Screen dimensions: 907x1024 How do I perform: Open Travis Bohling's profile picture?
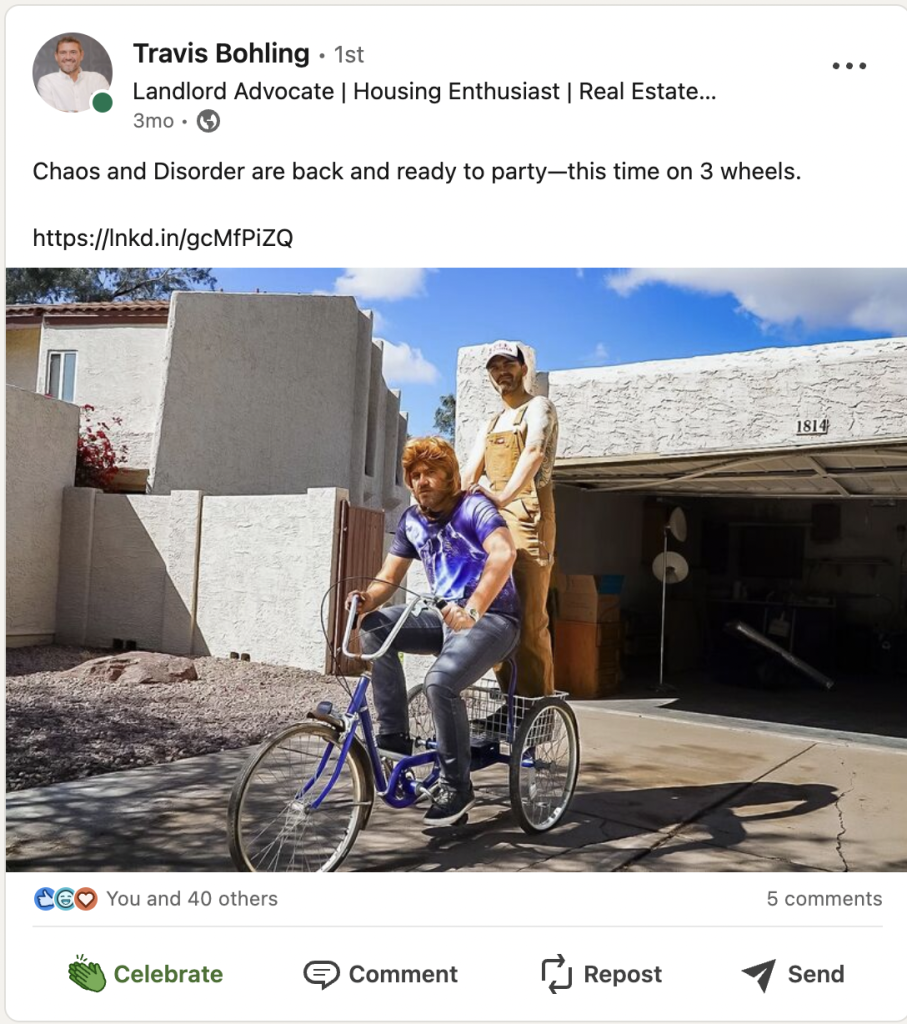[x=72, y=72]
